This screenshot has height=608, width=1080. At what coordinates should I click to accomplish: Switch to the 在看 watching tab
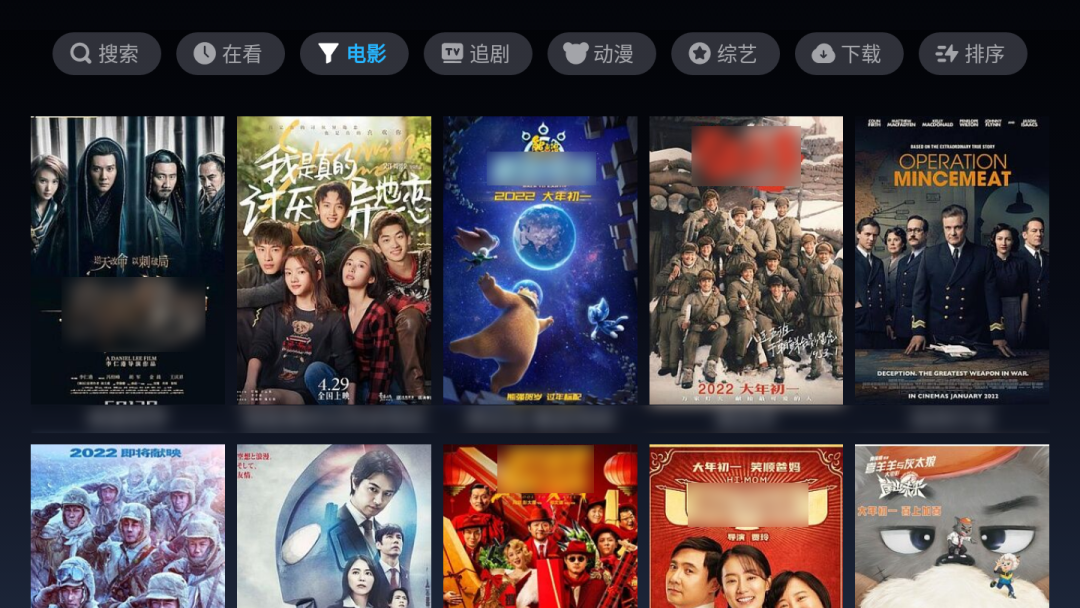[230, 54]
